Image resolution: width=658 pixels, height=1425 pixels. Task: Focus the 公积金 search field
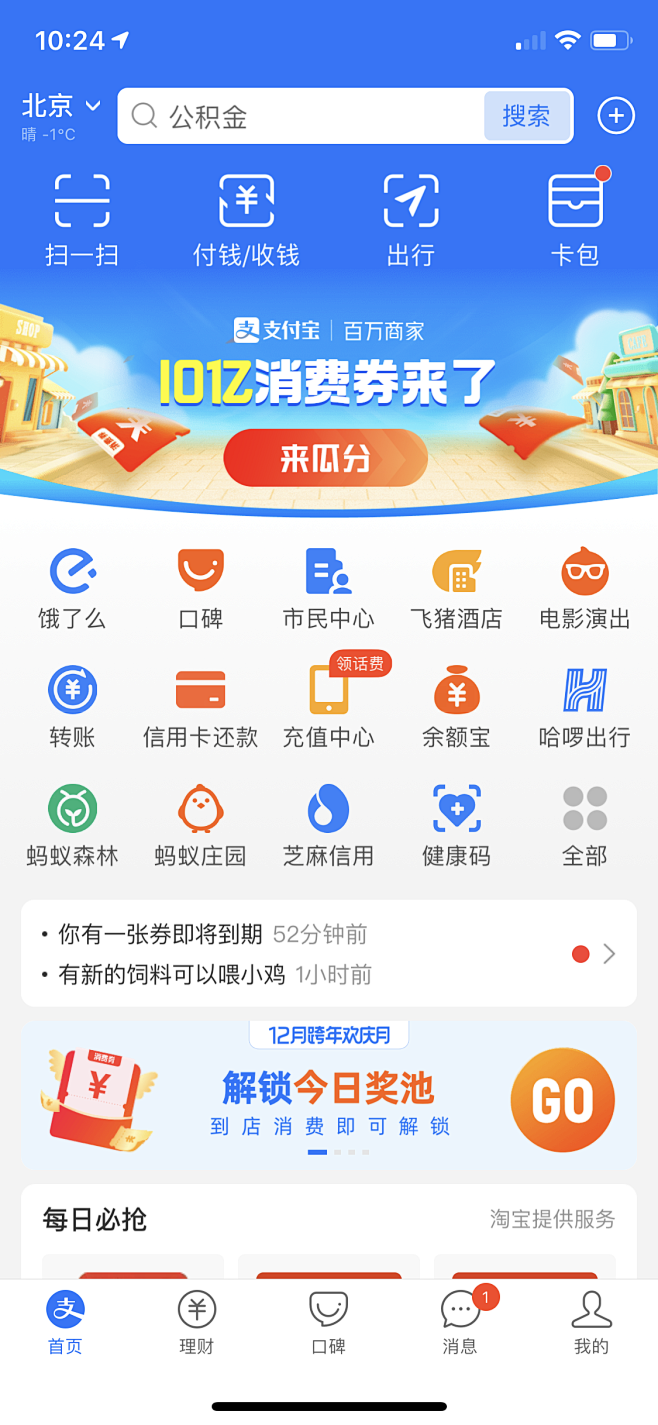point(301,116)
